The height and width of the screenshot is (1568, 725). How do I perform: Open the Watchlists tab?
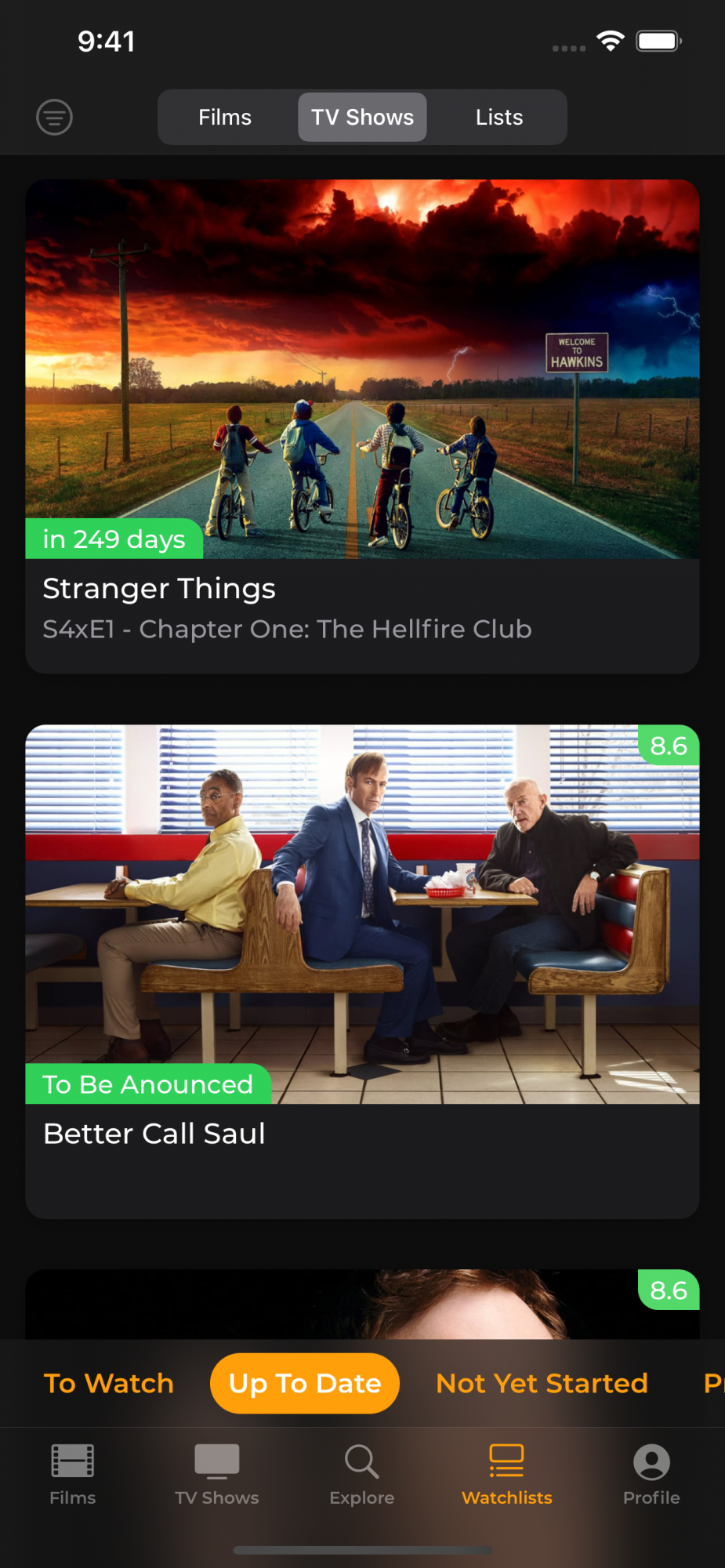click(x=507, y=1475)
